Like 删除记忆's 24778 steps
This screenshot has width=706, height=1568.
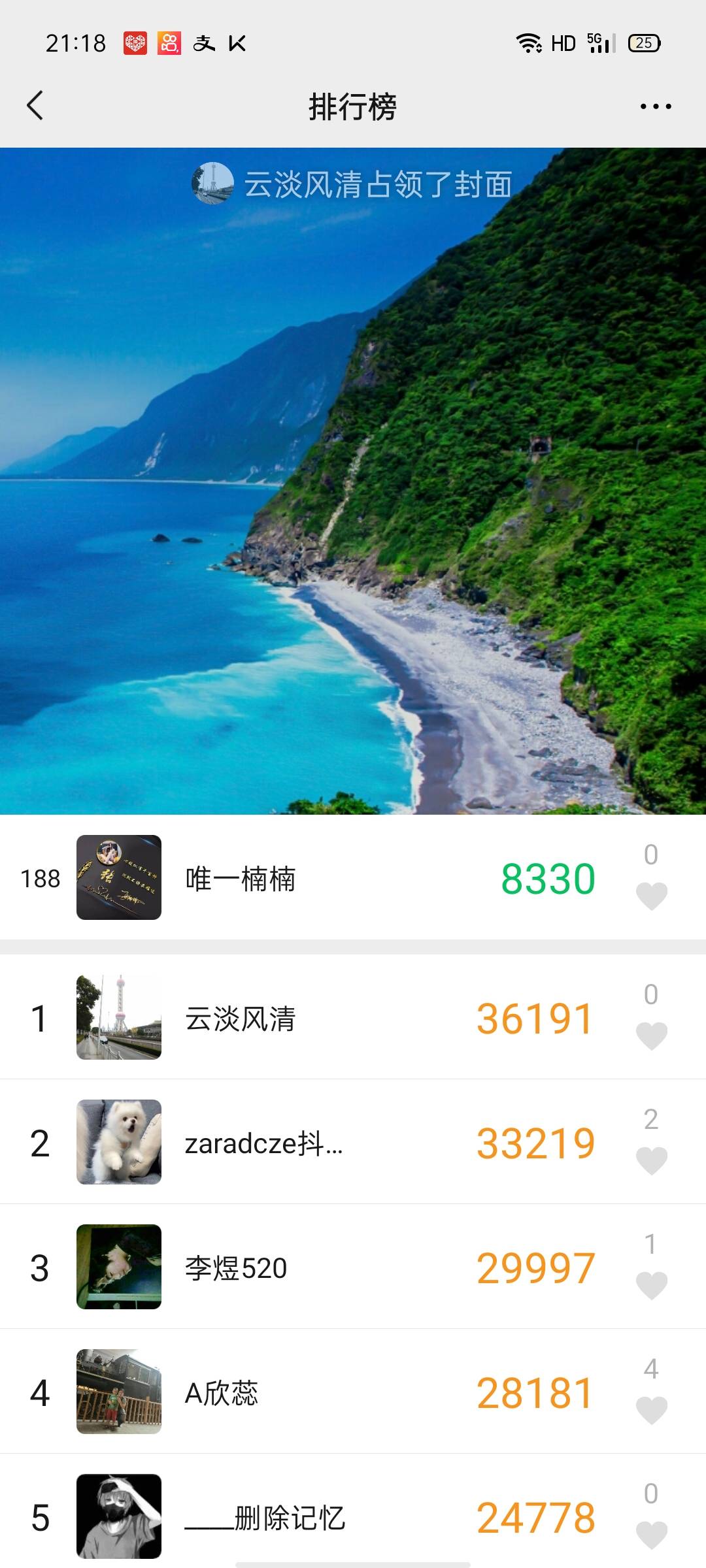pyautogui.click(x=651, y=1534)
